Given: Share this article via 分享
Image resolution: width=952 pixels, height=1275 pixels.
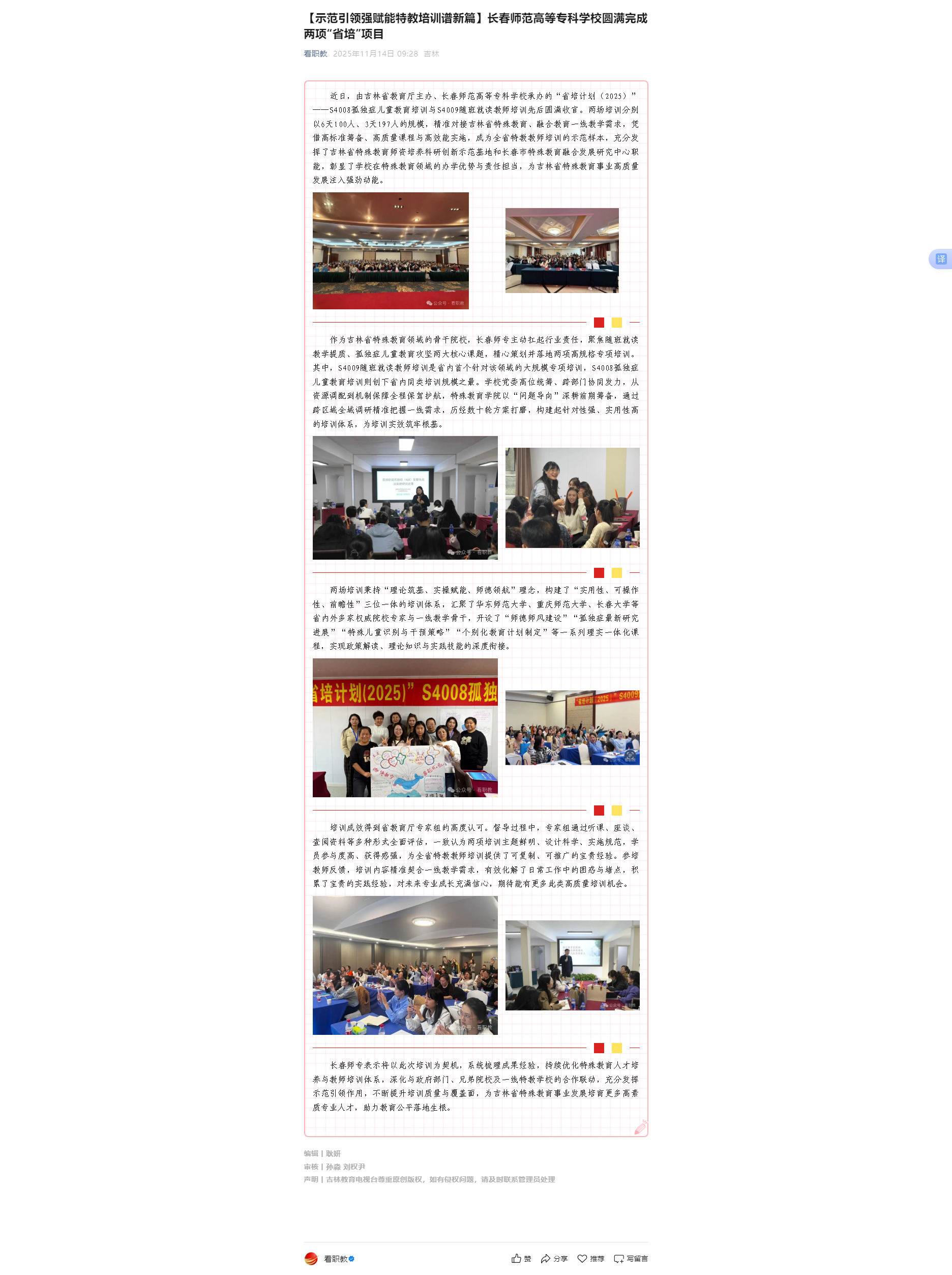Looking at the screenshot, I should point(554,1258).
